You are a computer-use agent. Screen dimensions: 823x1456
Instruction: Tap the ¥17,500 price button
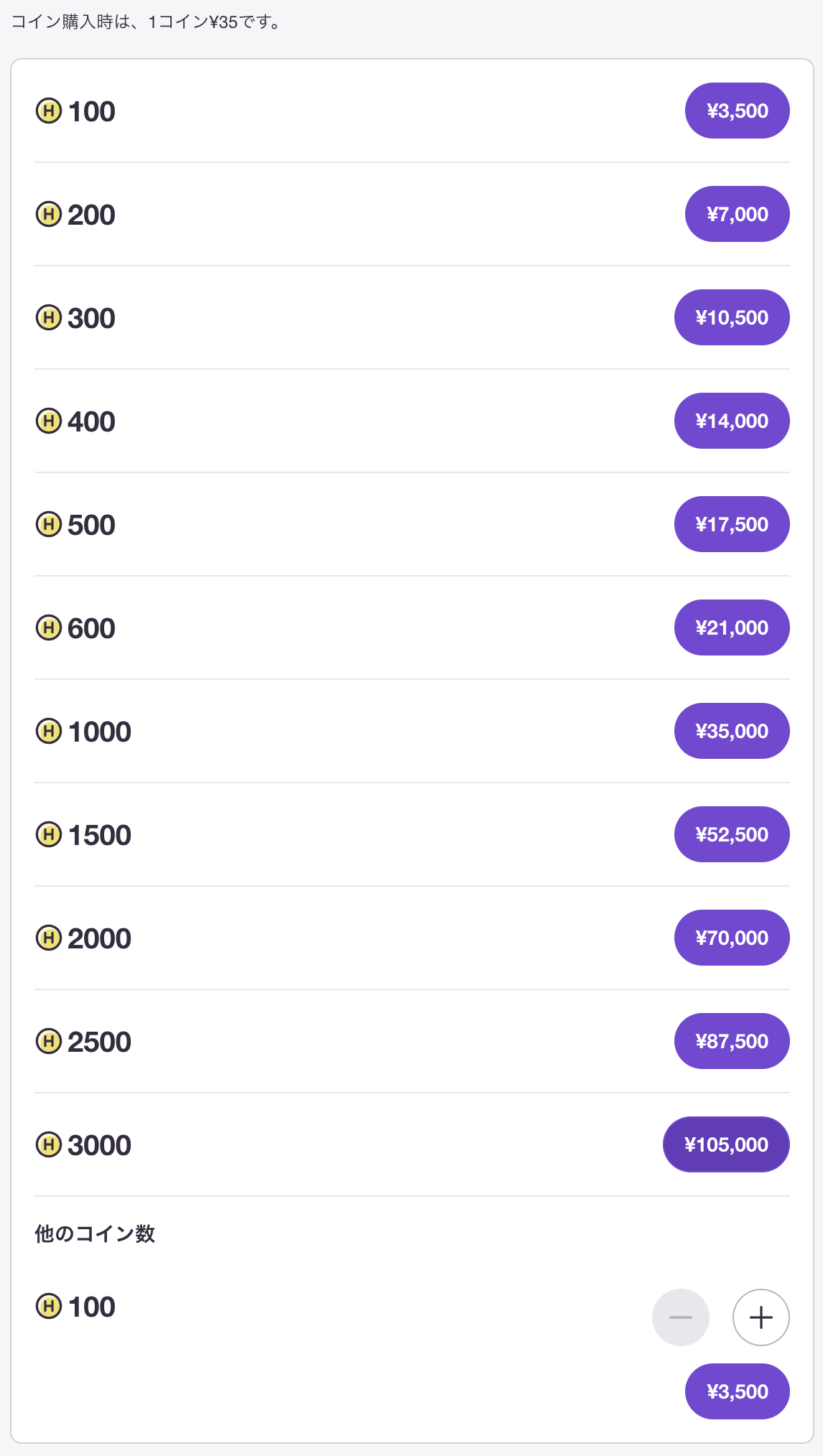(732, 524)
